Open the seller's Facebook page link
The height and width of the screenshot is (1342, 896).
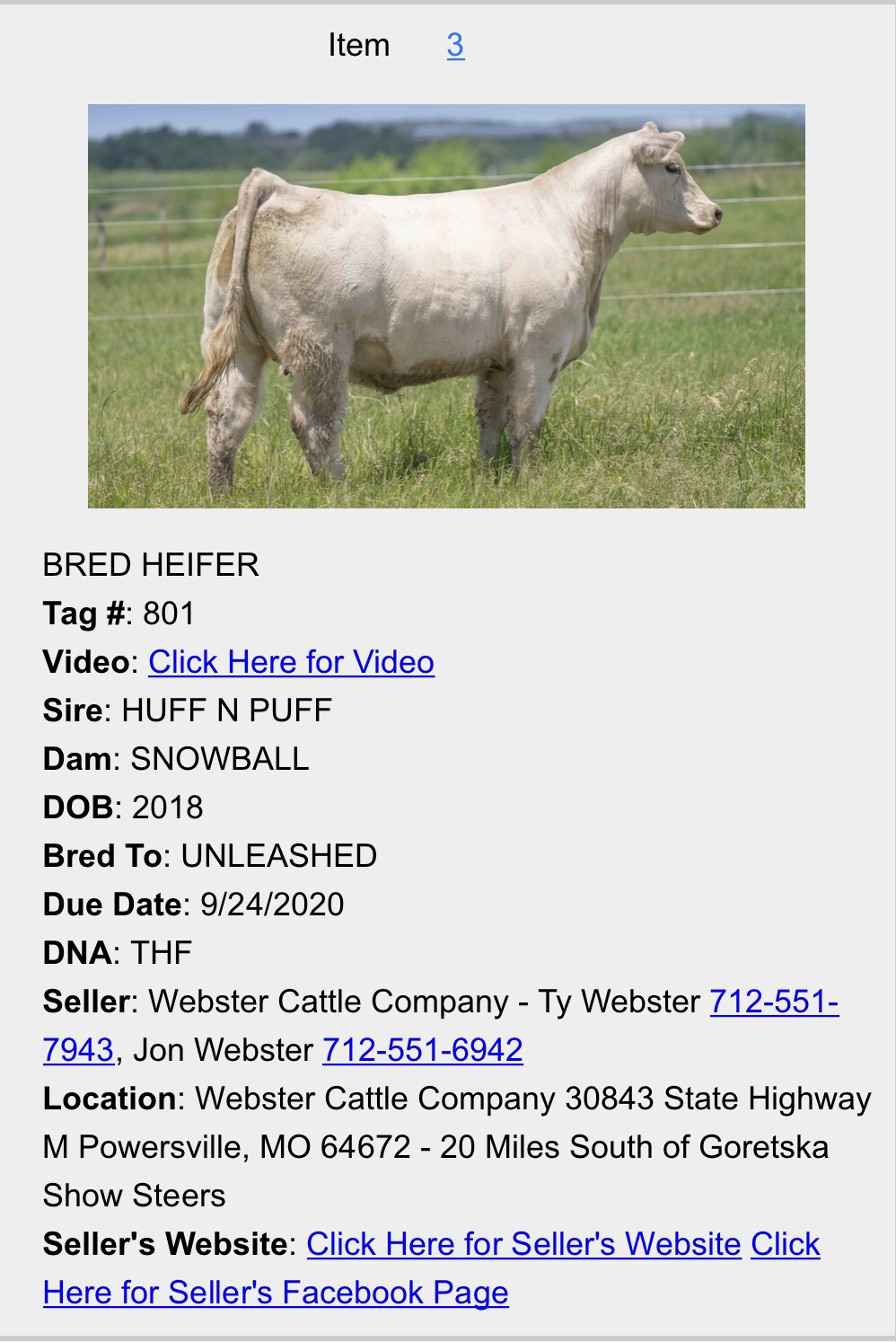tap(276, 1293)
